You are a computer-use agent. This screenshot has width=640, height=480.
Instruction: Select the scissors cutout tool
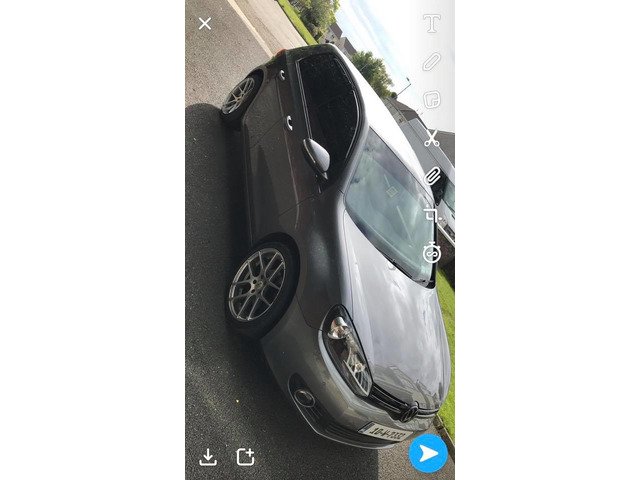click(x=431, y=138)
